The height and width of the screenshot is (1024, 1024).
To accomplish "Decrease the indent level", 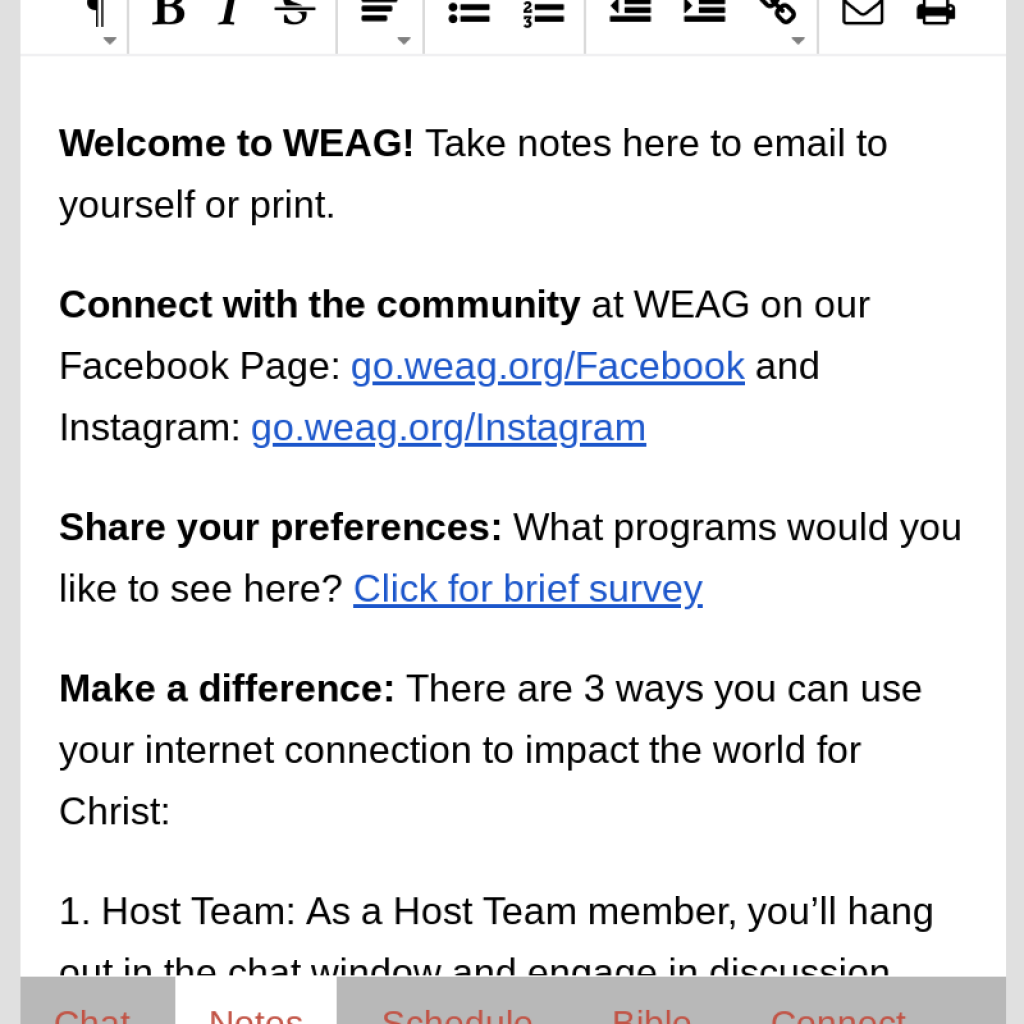I will point(630,12).
